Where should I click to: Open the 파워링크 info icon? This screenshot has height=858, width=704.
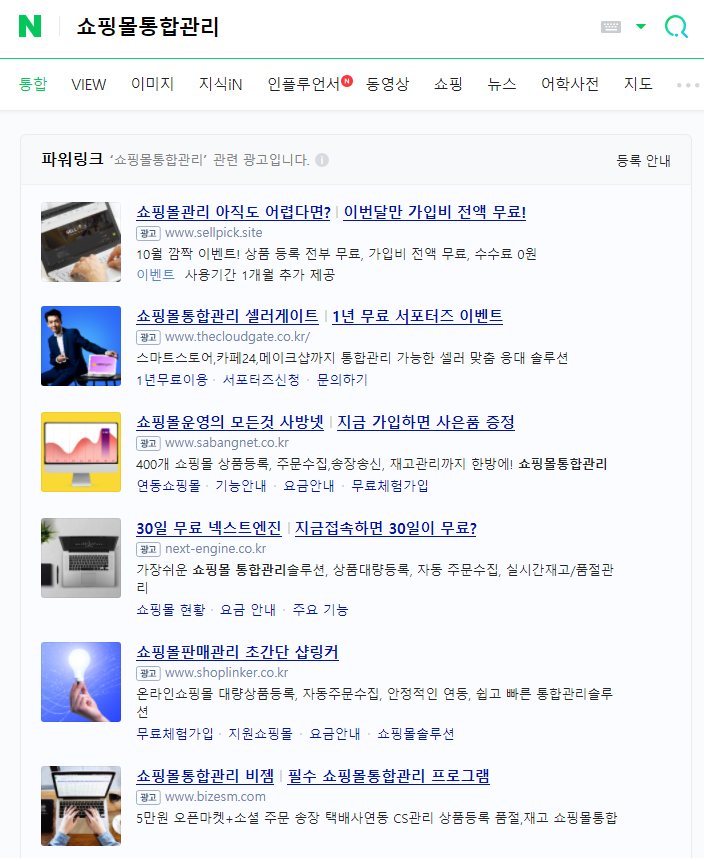click(322, 160)
